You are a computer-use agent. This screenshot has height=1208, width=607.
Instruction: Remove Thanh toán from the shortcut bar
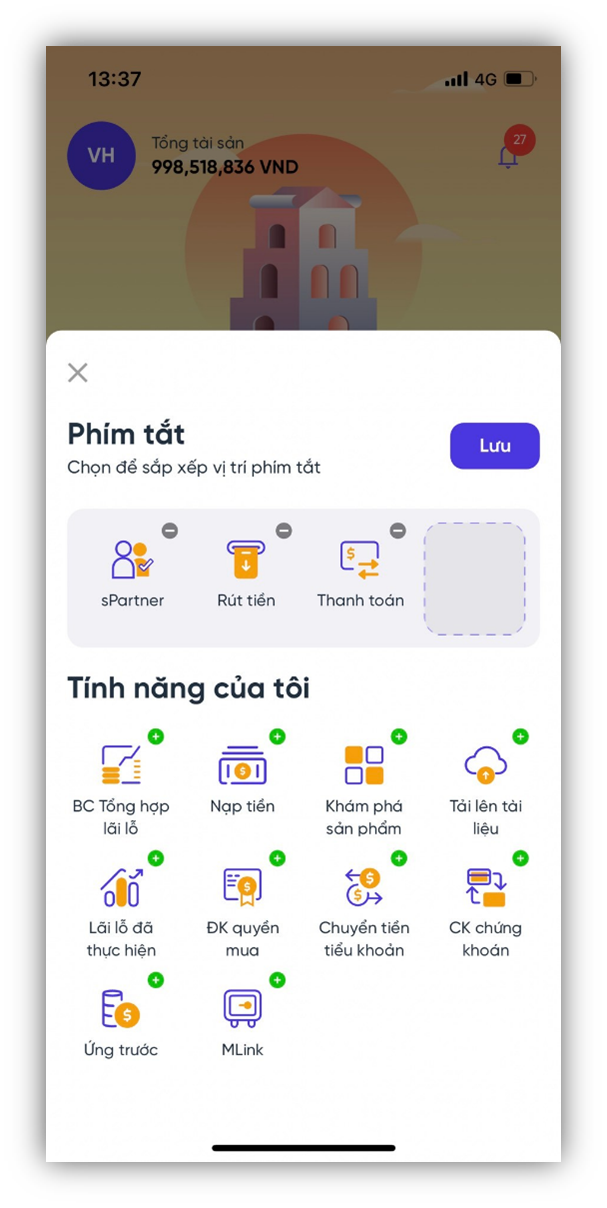398,531
